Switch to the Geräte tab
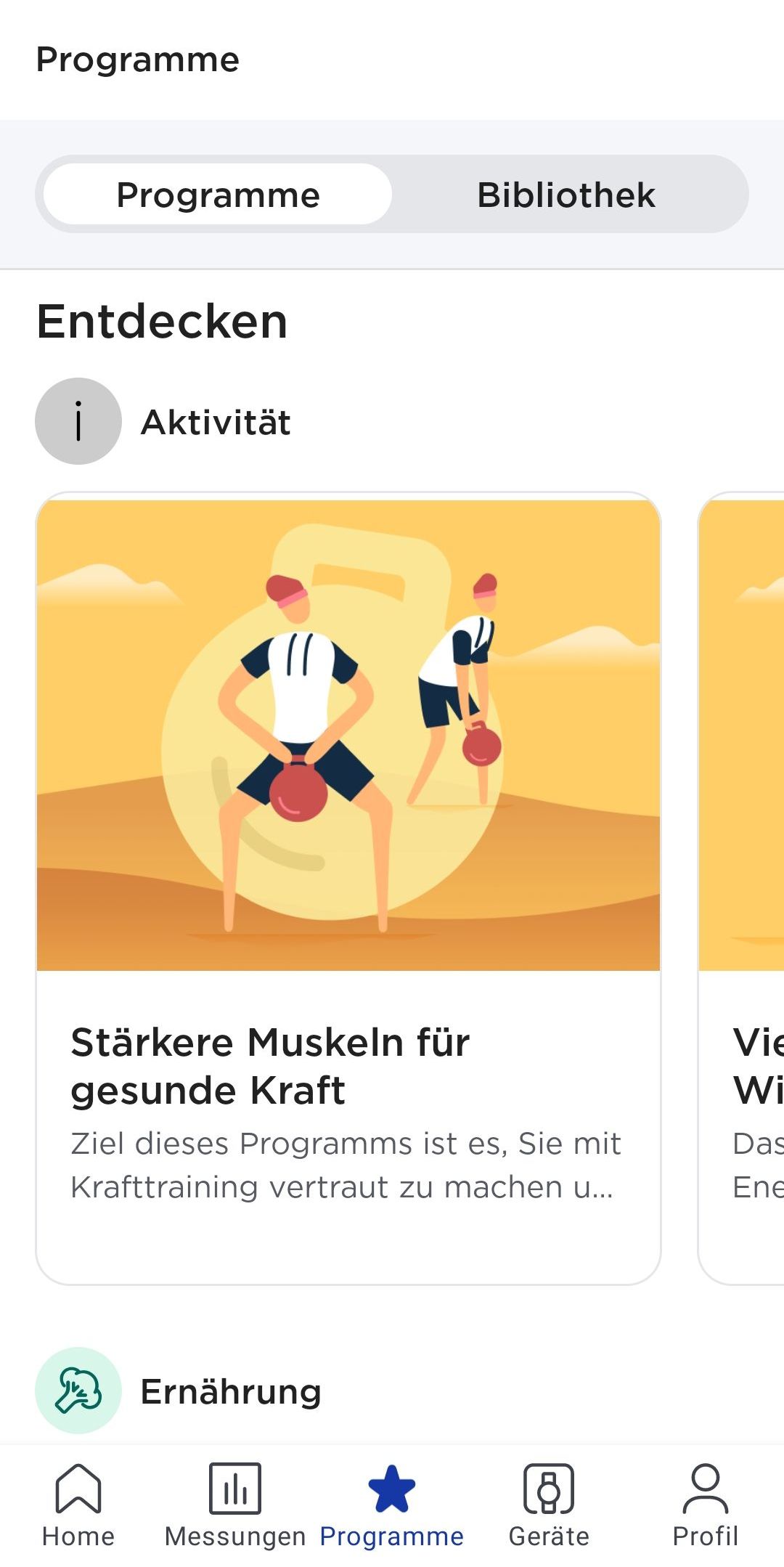Image resolution: width=784 pixels, height=1567 pixels. [x=549, y=1506]
